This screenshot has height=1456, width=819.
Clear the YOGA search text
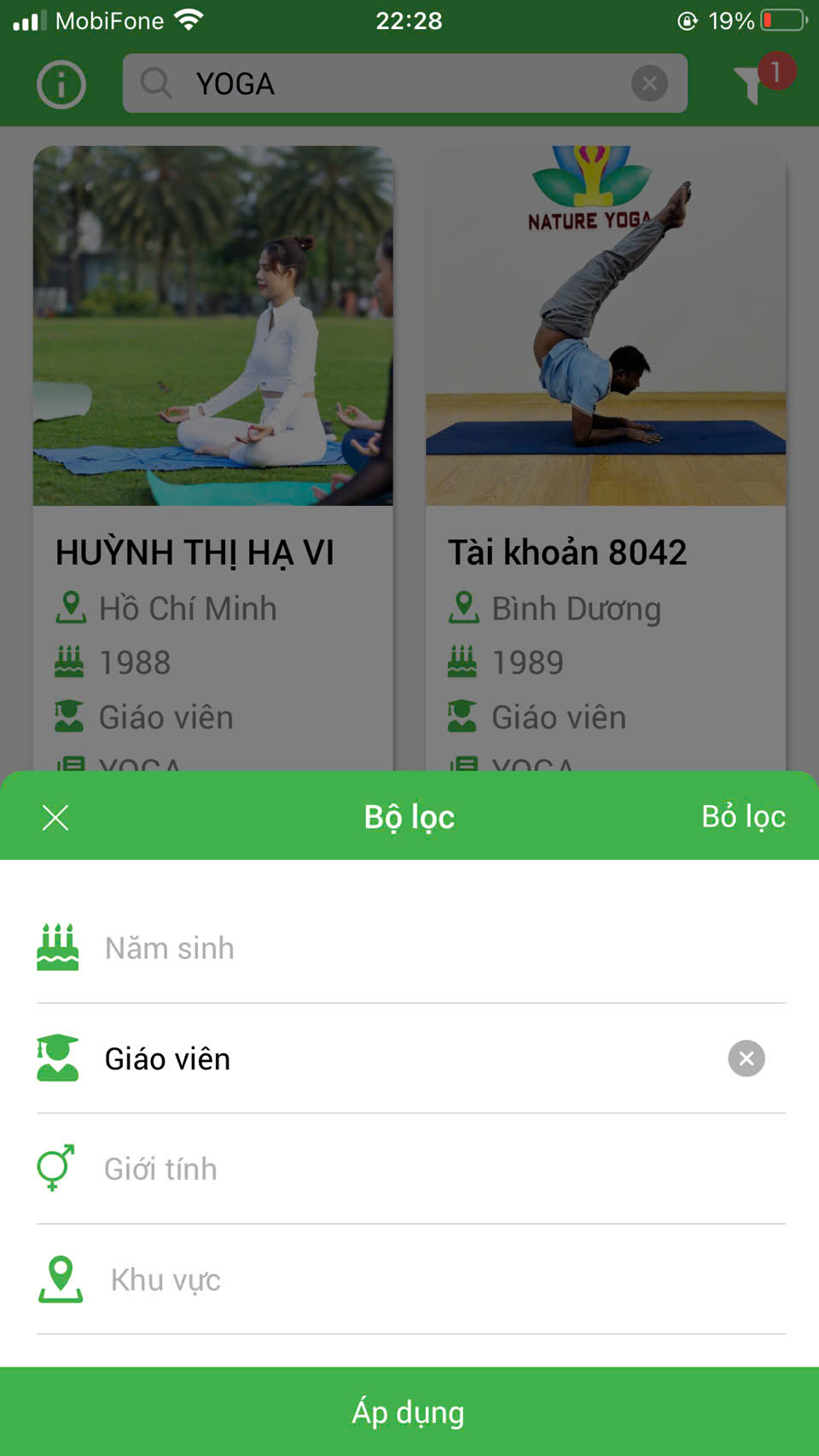649,84
